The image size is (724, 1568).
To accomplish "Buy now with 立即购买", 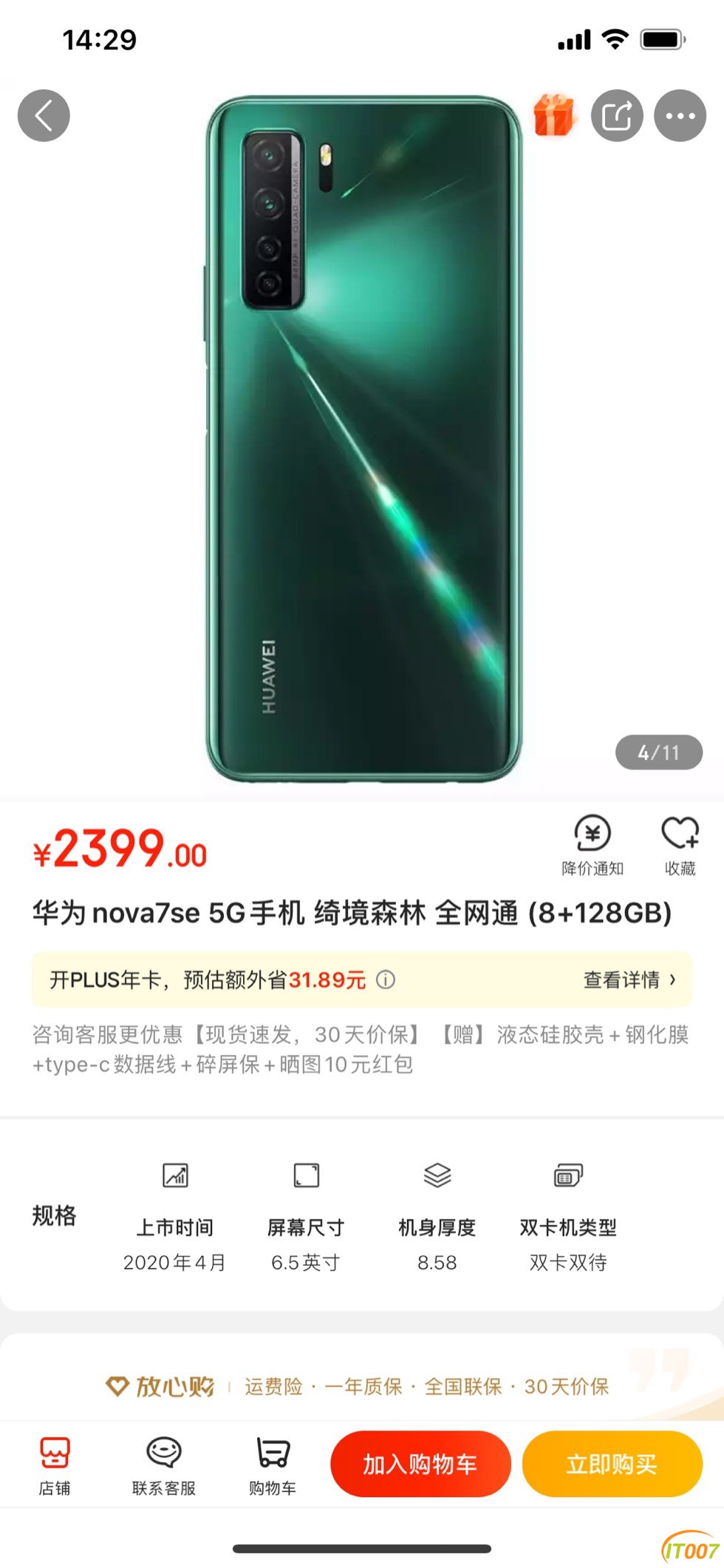I will (x=612, y=1464).
